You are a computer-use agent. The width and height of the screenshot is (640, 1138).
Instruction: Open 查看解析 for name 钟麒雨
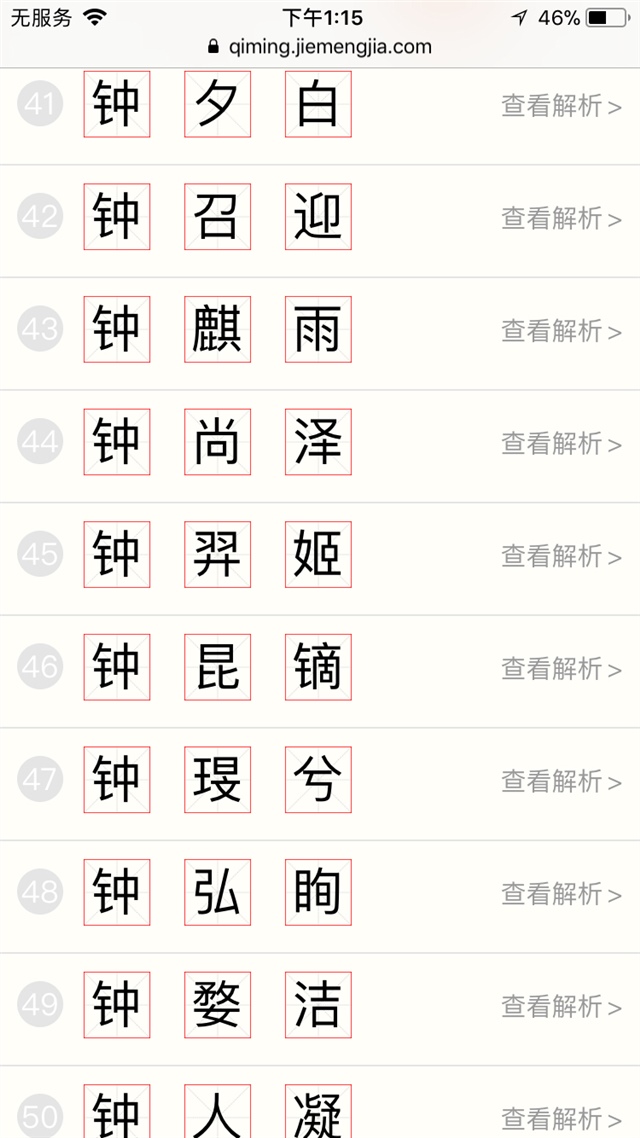coord(560,330)
